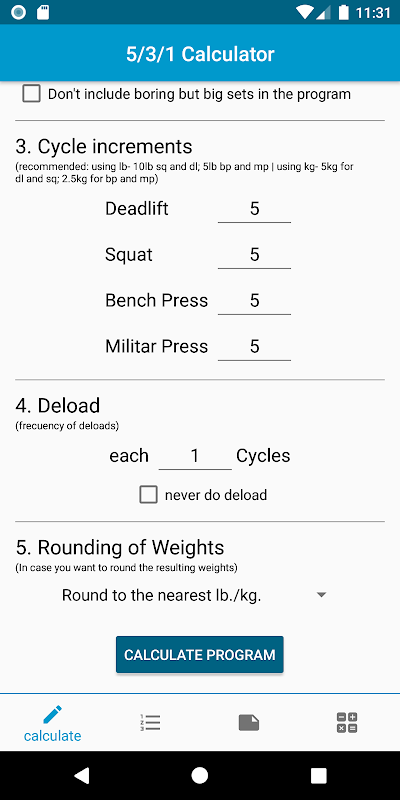Viewport: 400px width, 800px height.
Task: Open the numbered list tab
Action: click(x=150, y=722)
